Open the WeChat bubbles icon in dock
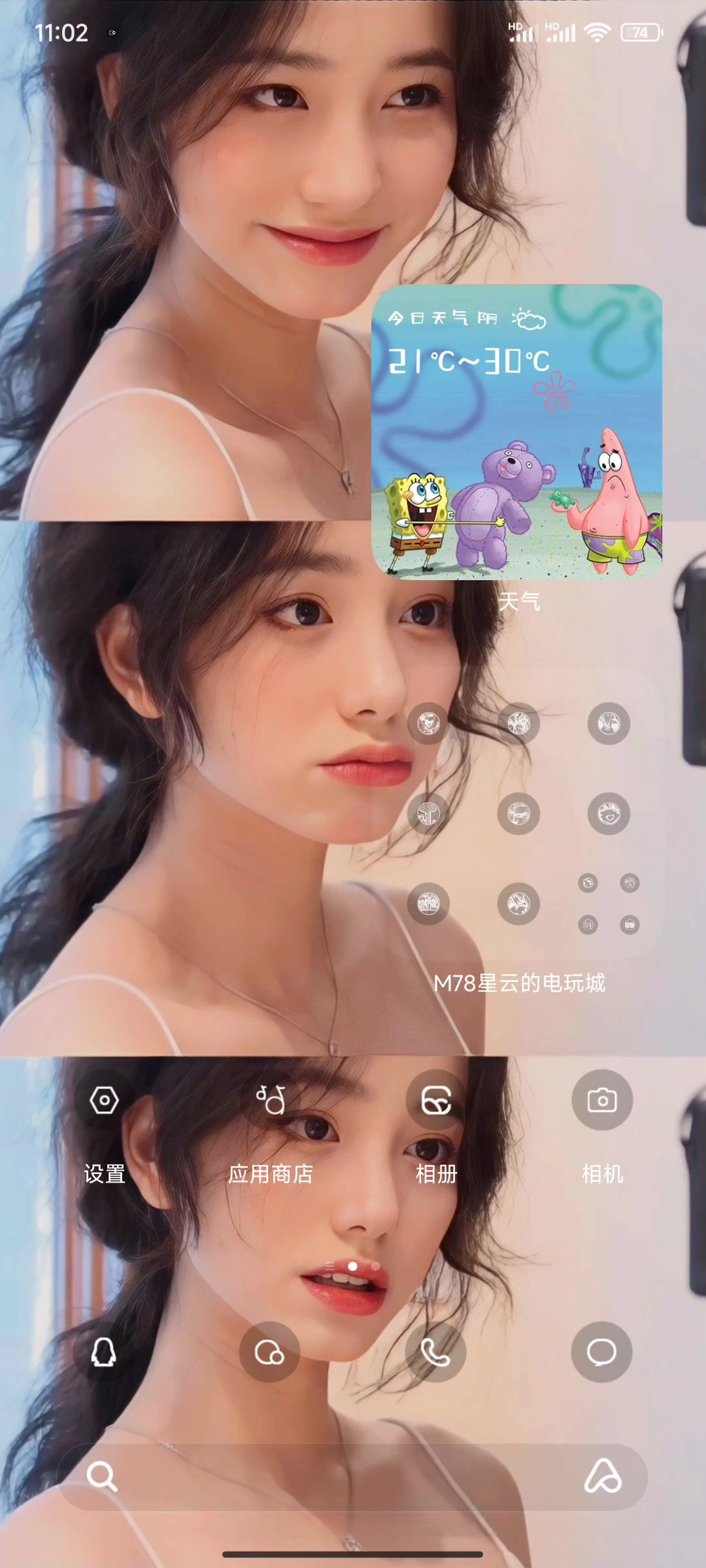The width and height of the screenshot is (706, 1568). tap(269, 1352)
